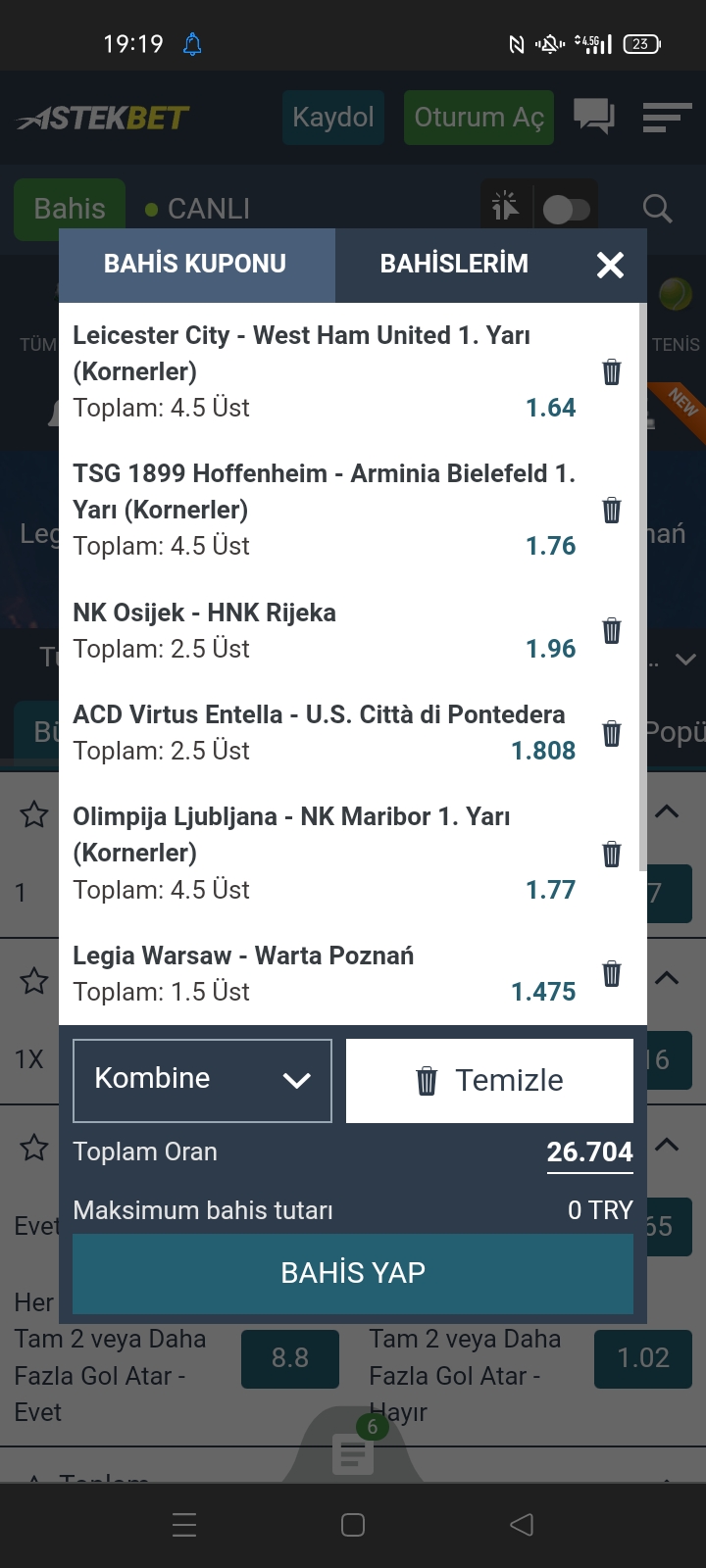Open the live chat icon
This screenshot has width=706, height=1568.
pos(594,118)
